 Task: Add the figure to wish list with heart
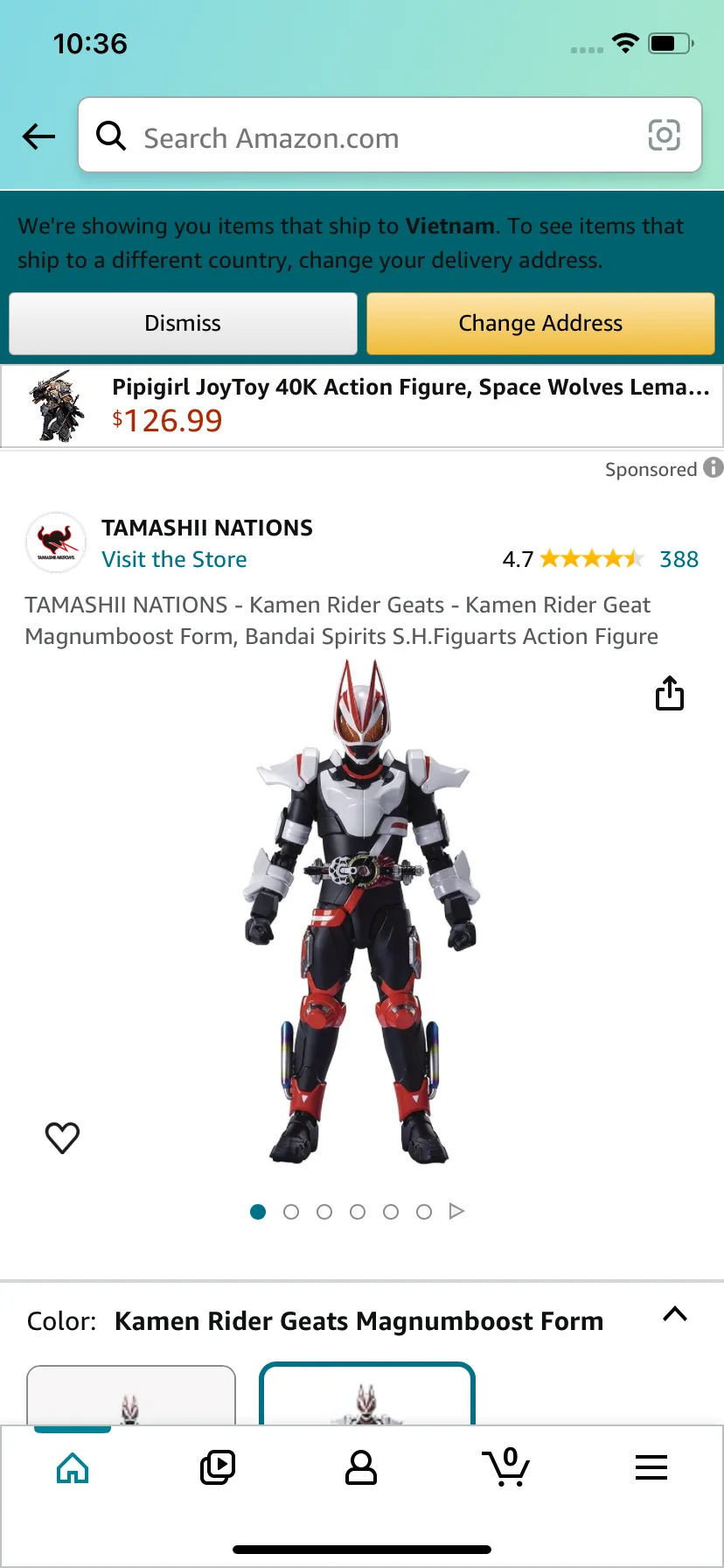(x=62, y=1137)
